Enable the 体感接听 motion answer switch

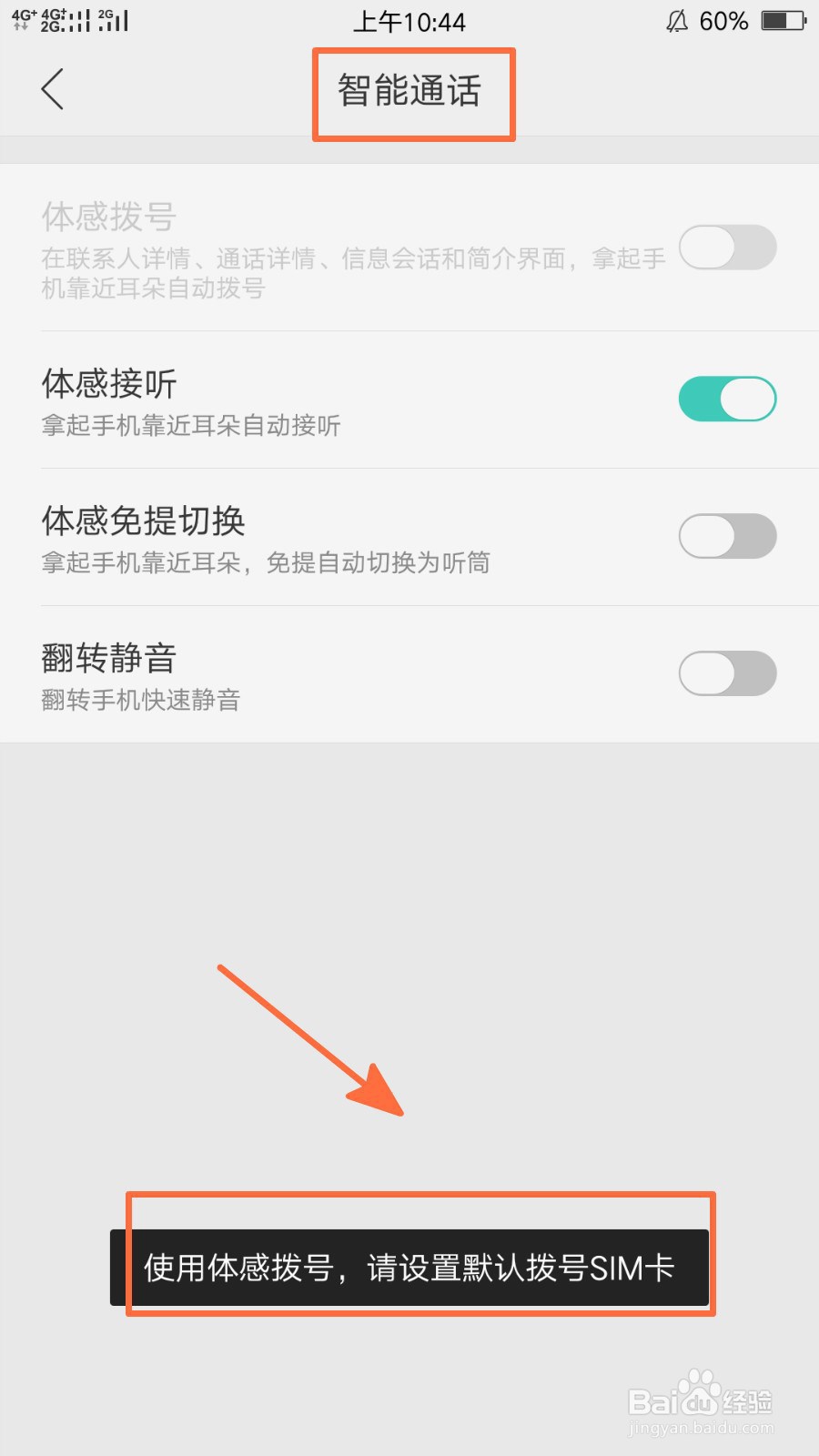pyautogui.click(x=726, y=399)
